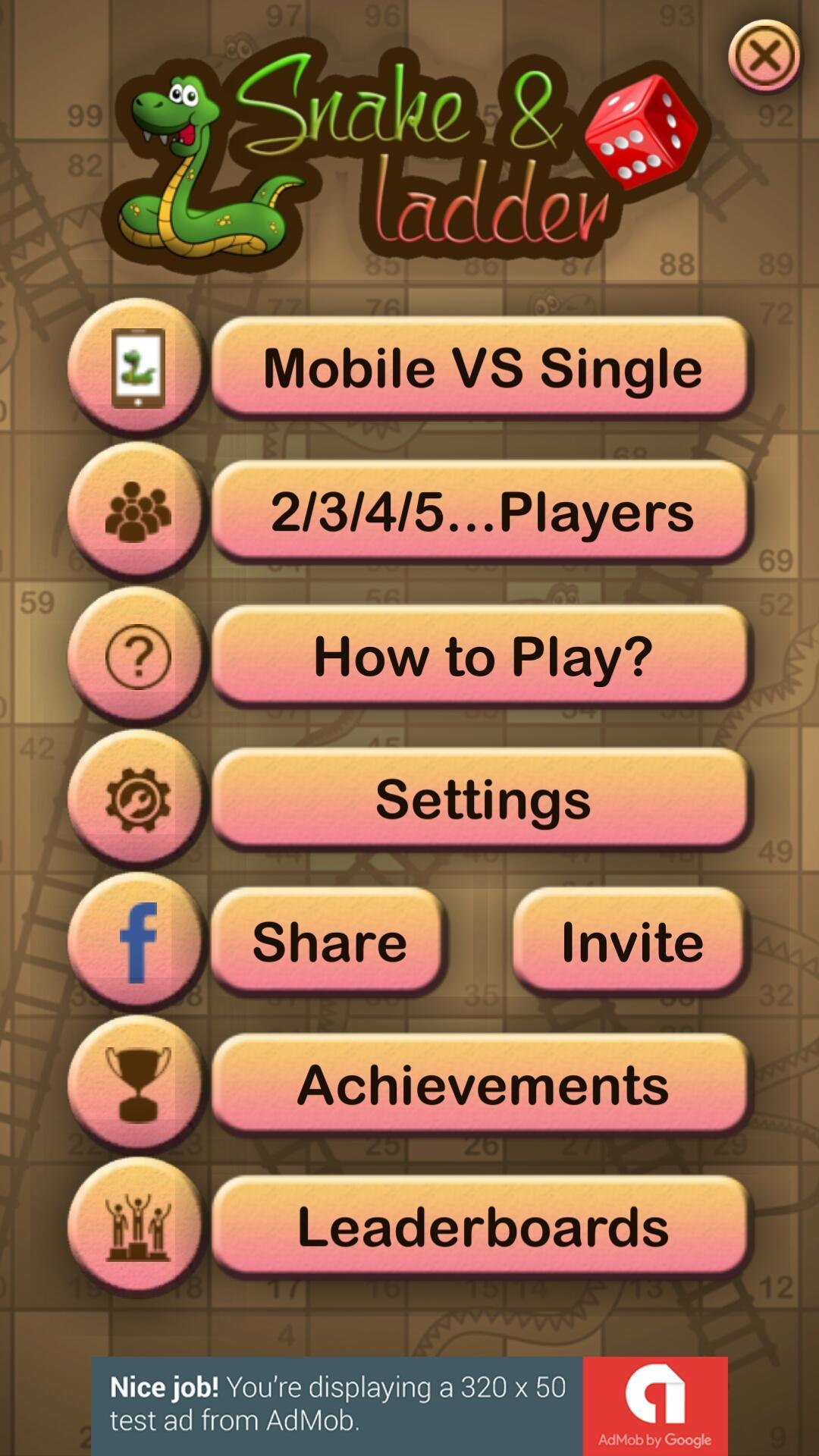
Task: Close the game menu with the X button
Action: pyautogui.click(x=764, y=56)
